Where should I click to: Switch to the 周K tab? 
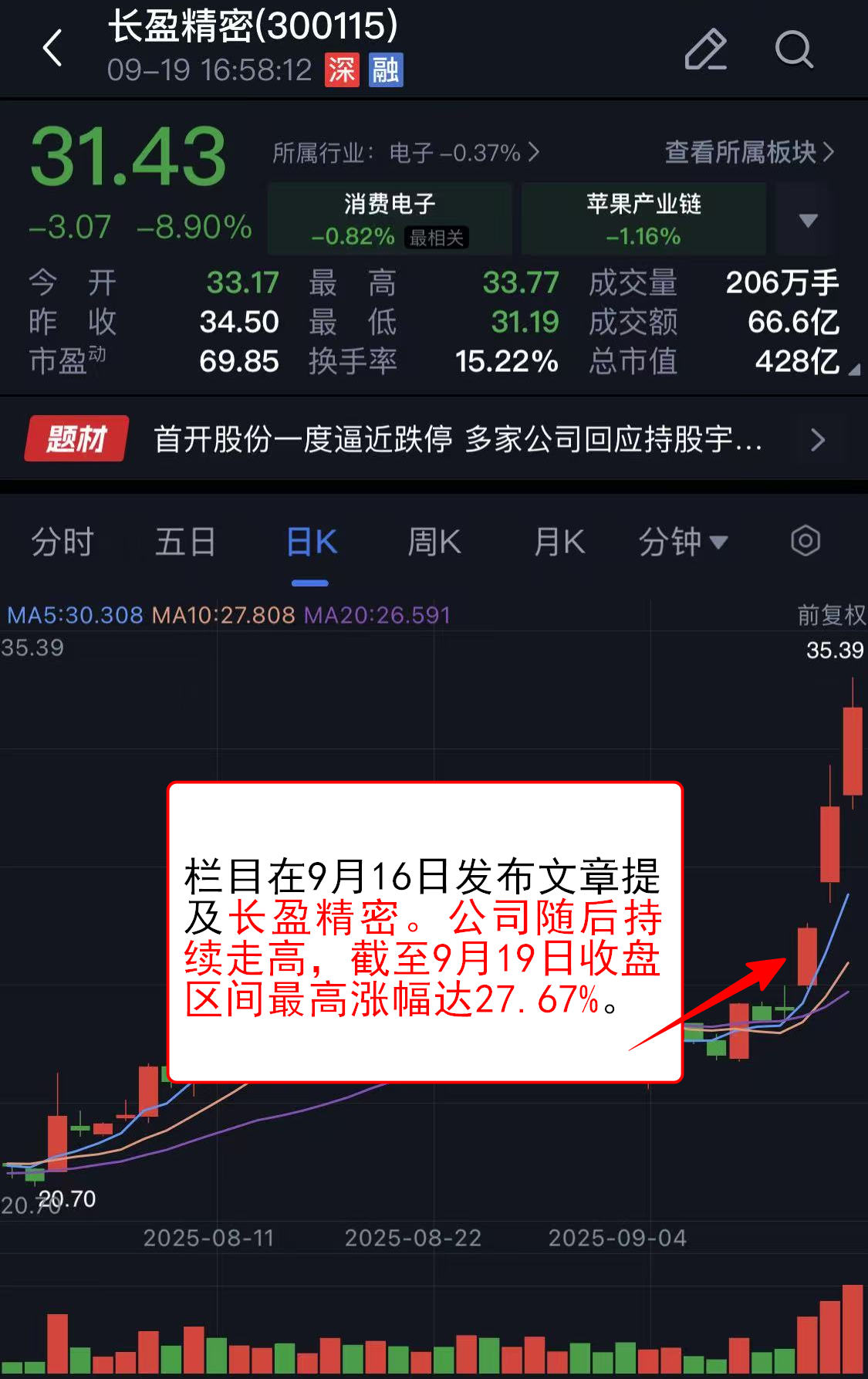point(434,542)
